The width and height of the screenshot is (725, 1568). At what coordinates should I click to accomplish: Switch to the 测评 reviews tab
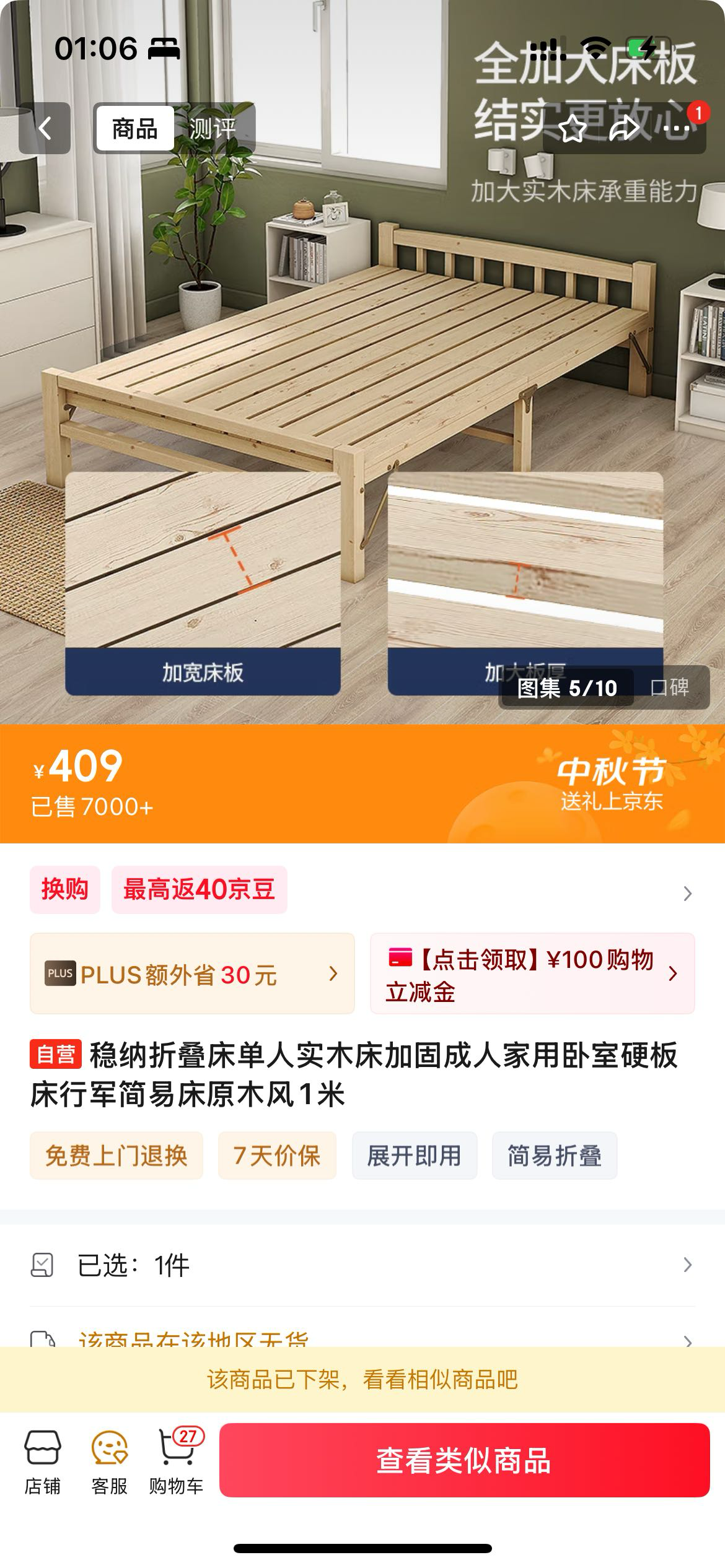click(214, 128)
